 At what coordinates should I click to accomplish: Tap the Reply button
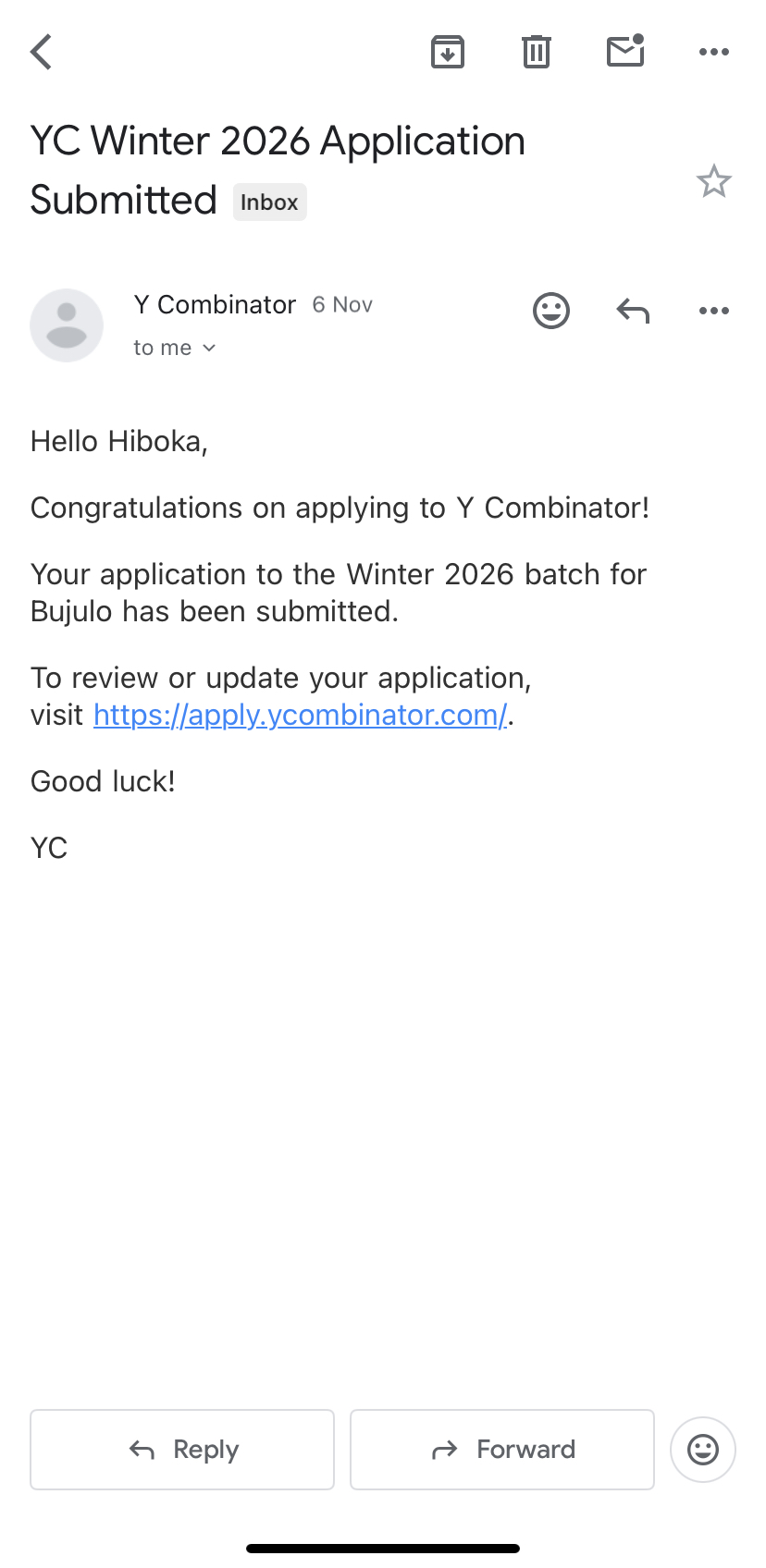coord(182,1449)
